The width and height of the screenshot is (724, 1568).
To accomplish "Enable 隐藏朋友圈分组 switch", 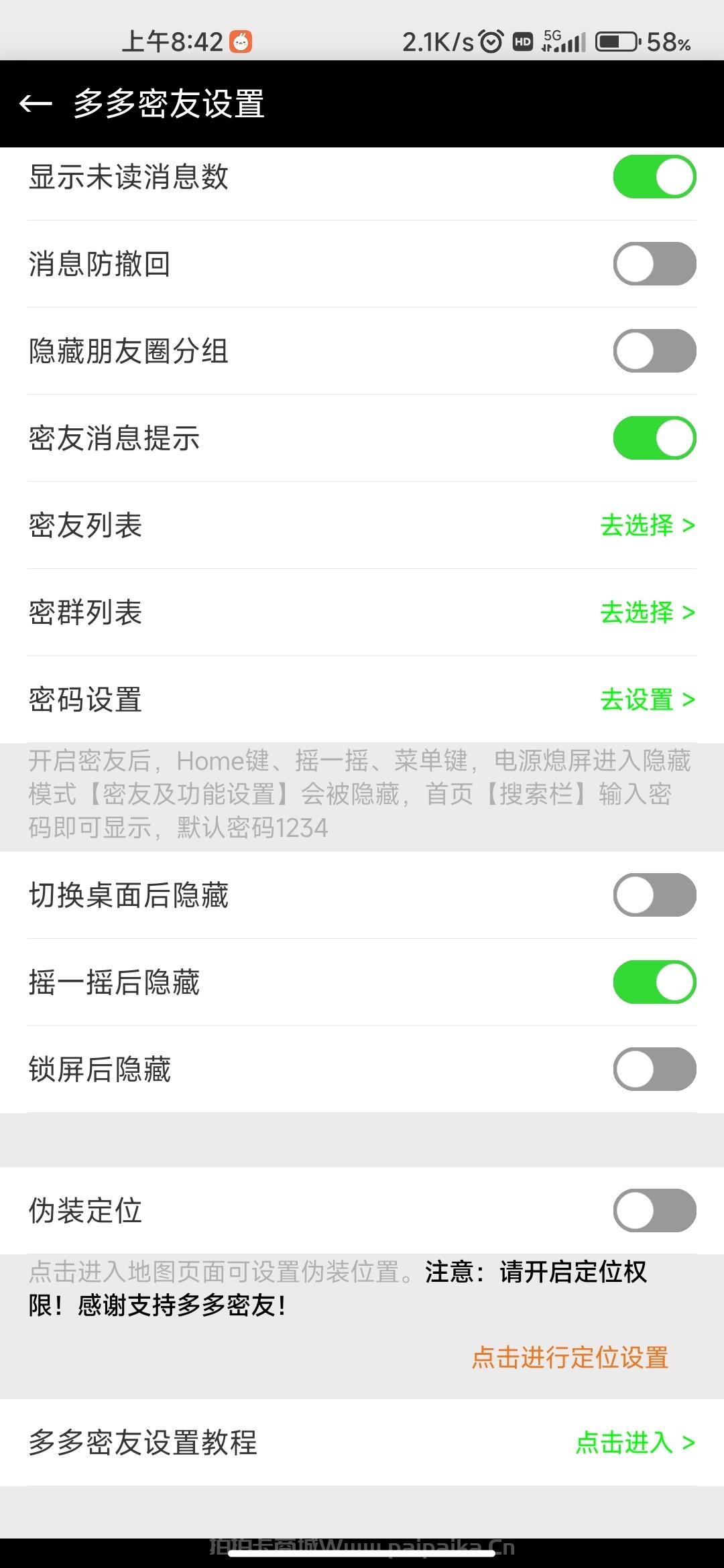I will tap(654, 351).
